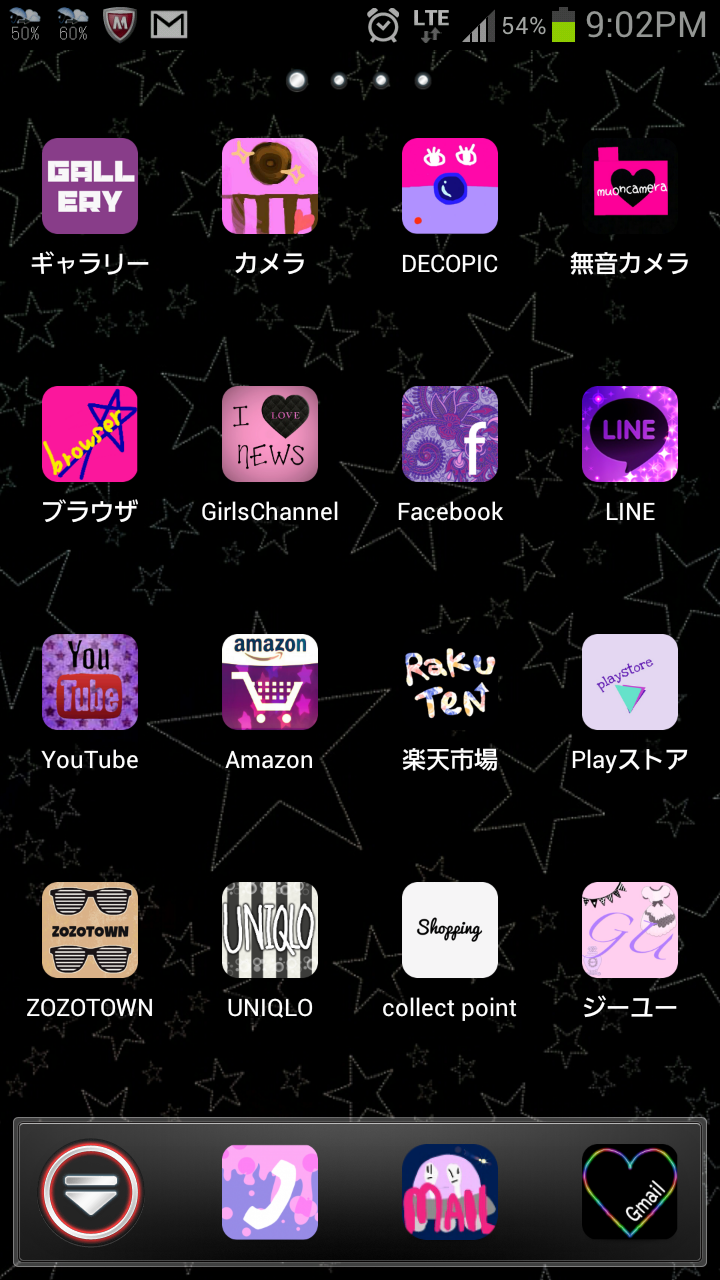Viewport: 720px width, 1280px height.
Task: Open the collect point shopping app
Action: pyautogui.click(x=450, y=930)
